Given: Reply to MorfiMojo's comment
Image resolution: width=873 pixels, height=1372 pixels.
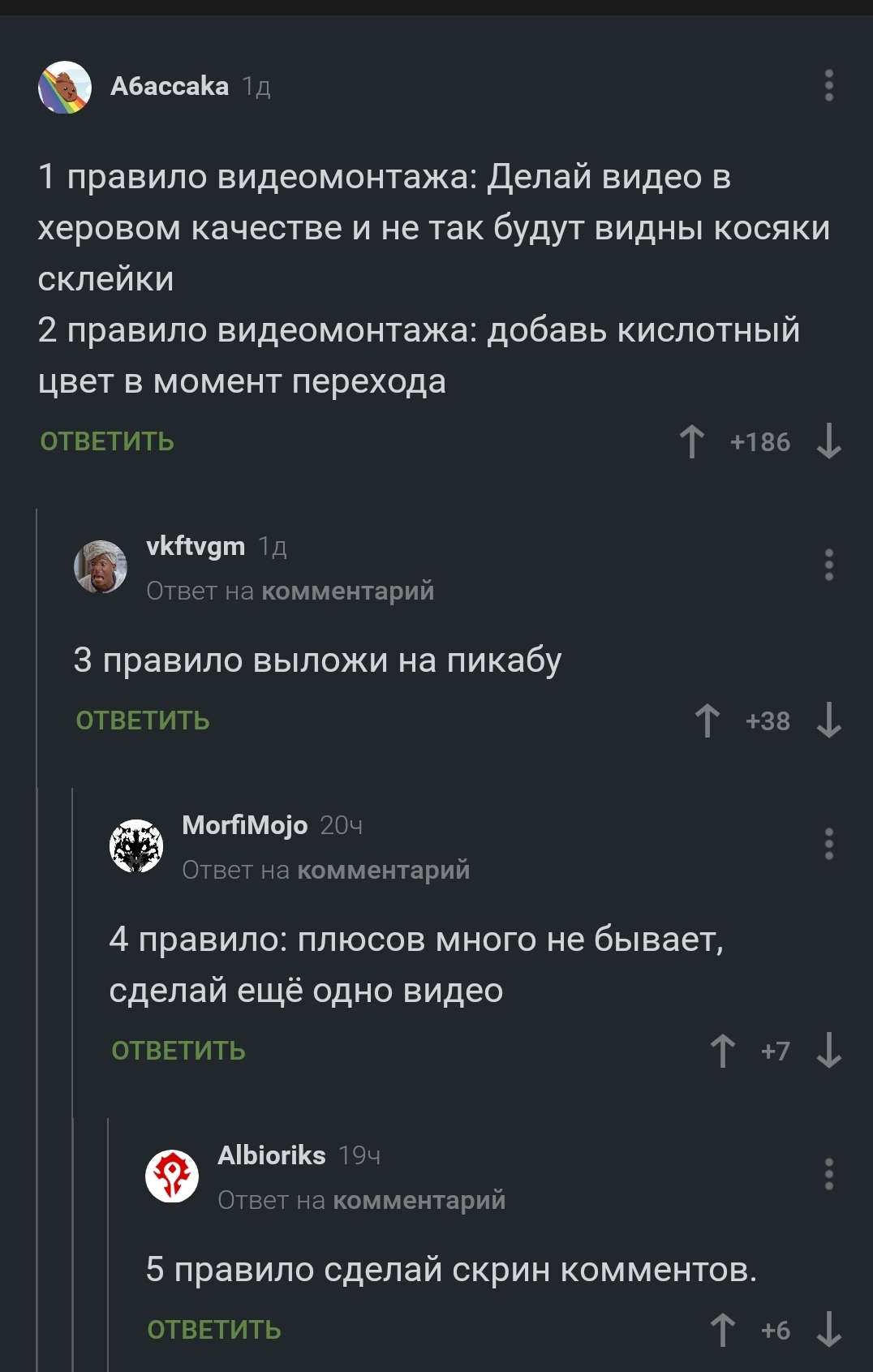Looking at the screenshot, I should pyautogui.click(x=178, y=1051).
